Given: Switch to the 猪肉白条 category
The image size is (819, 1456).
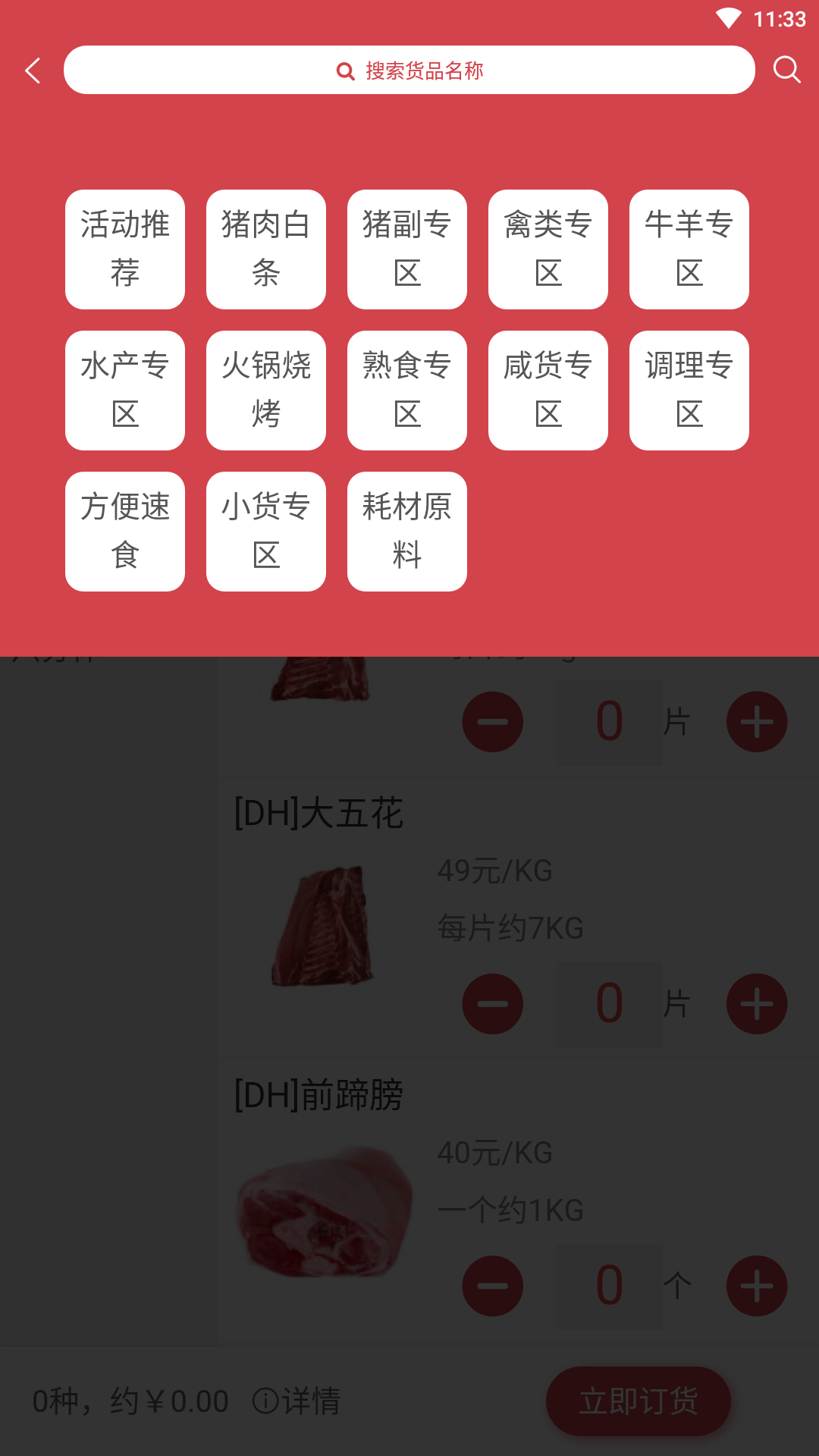Looking at the screenshot, I should pos(265,249).
